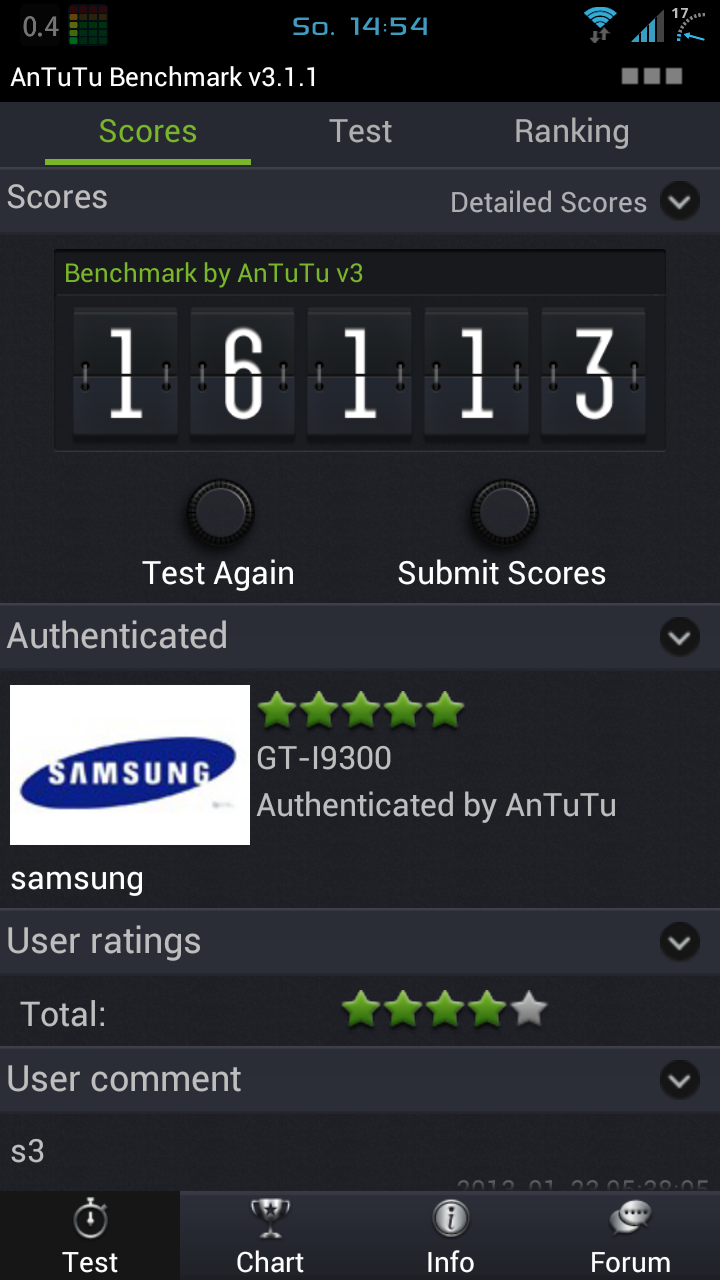Image resolution: width=720 pixels, height=1280 pixels.
Task: Open the Ranking tab
Action: click(572, 132)
